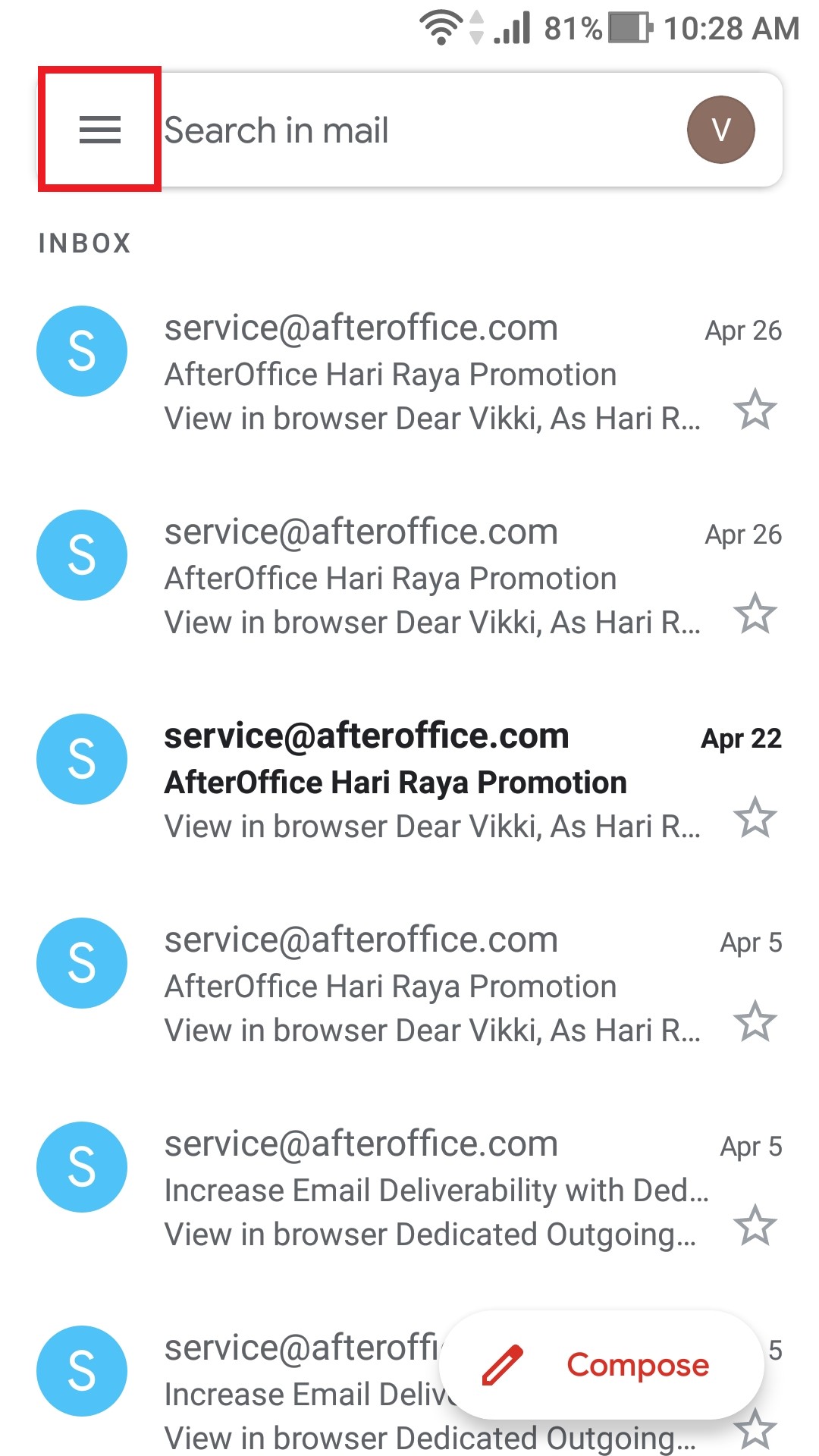The width and height of the screenshot is (819, 1456).
Task: Open the hamburger navigation drawer menu
Action: tap(99, 130)
